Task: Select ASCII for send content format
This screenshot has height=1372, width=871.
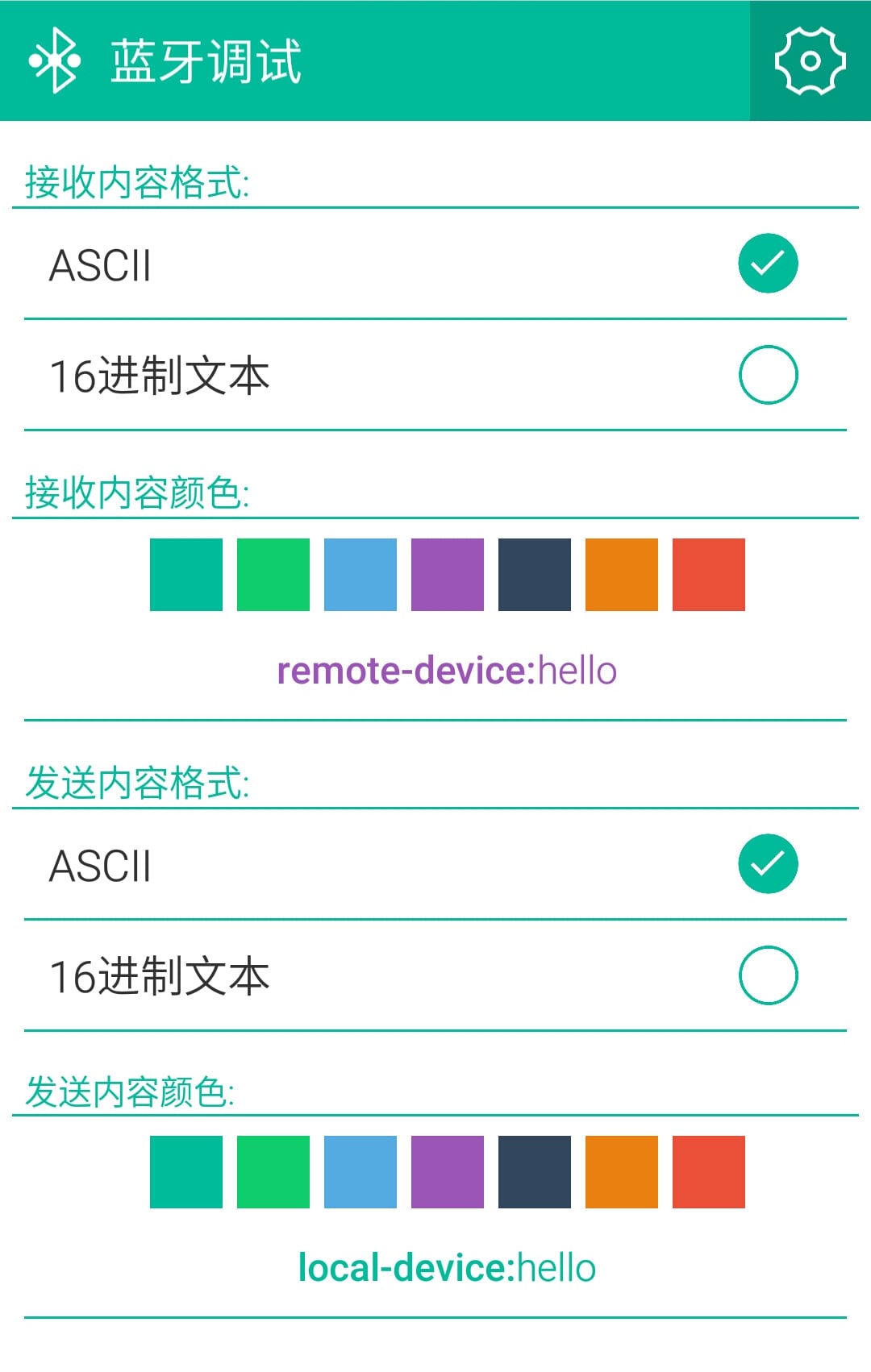Action: pyautogui.click(x=768, y=864)
